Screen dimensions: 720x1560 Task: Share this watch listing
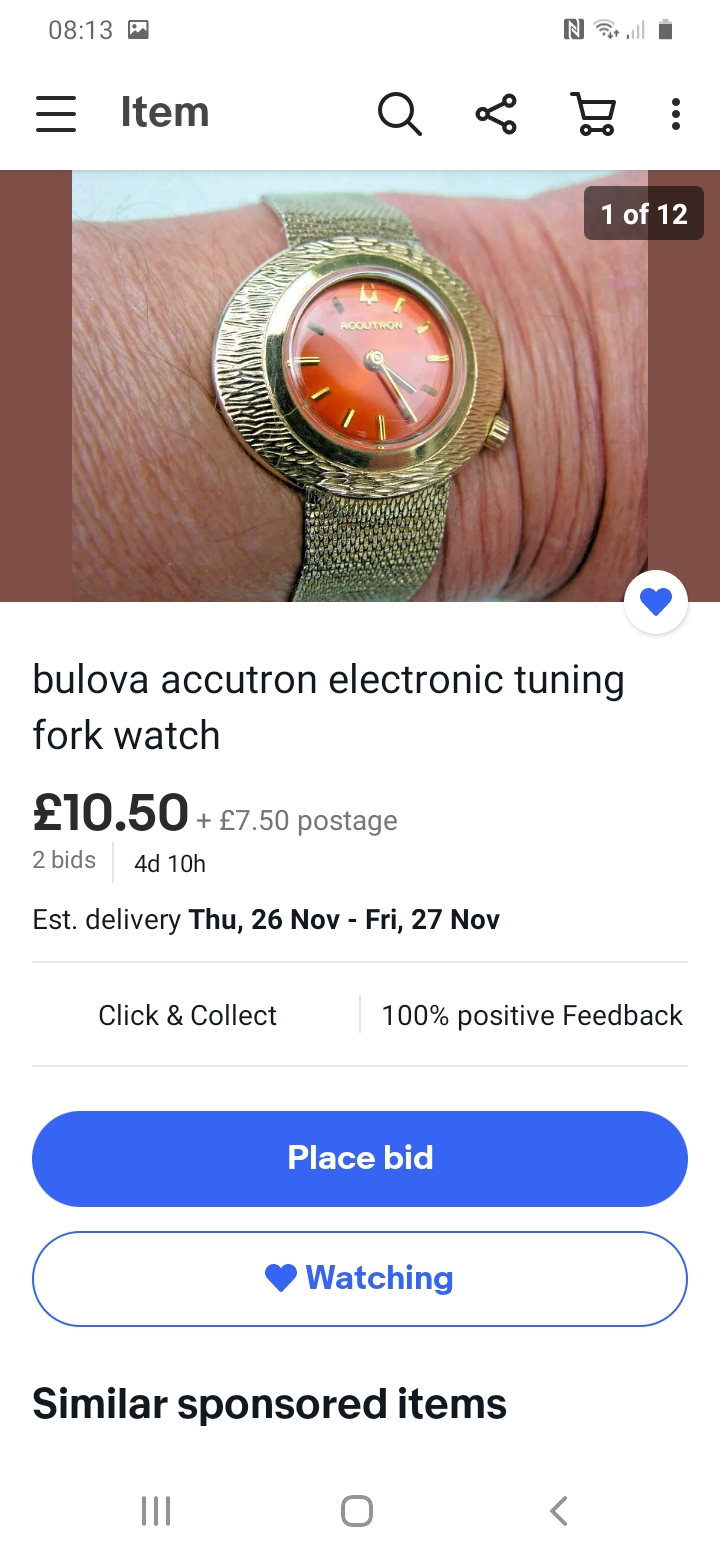496,113
